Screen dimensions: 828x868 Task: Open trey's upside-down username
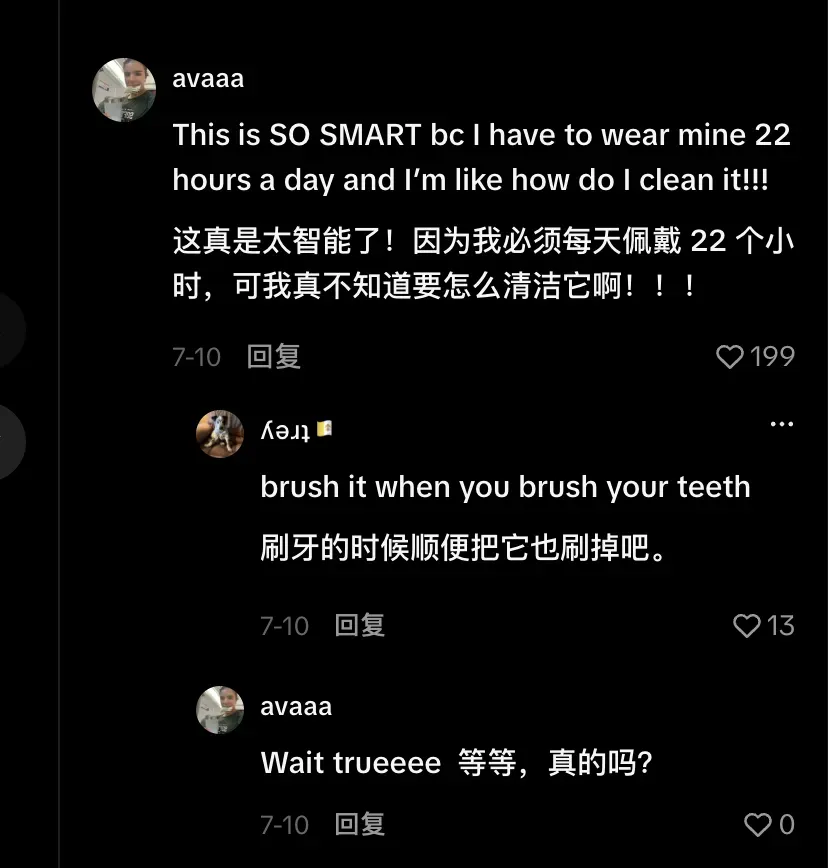(x=286, y=430)
